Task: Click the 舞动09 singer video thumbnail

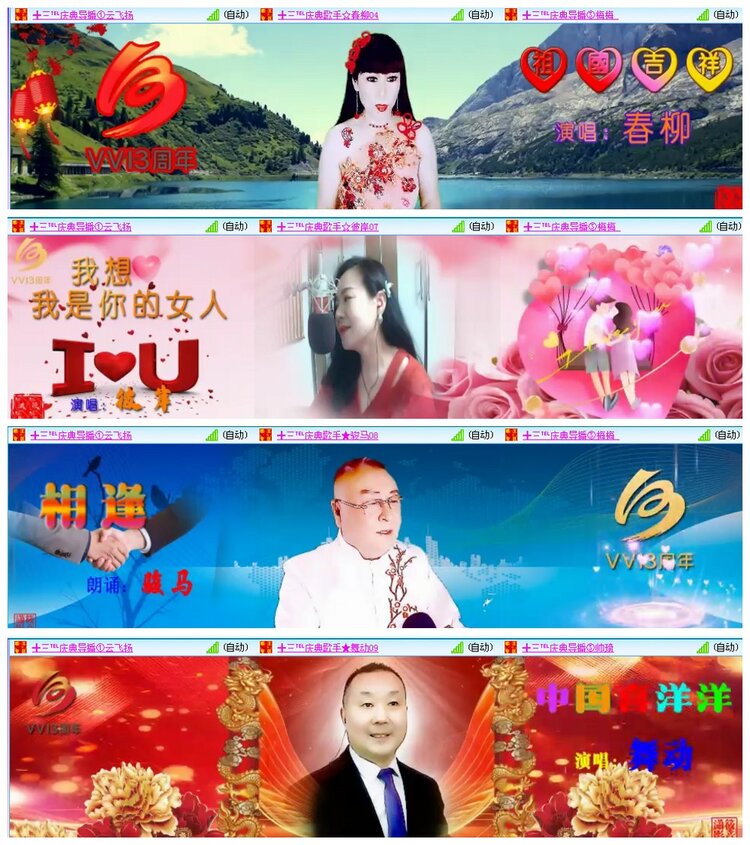Action: tap(375, 745)
